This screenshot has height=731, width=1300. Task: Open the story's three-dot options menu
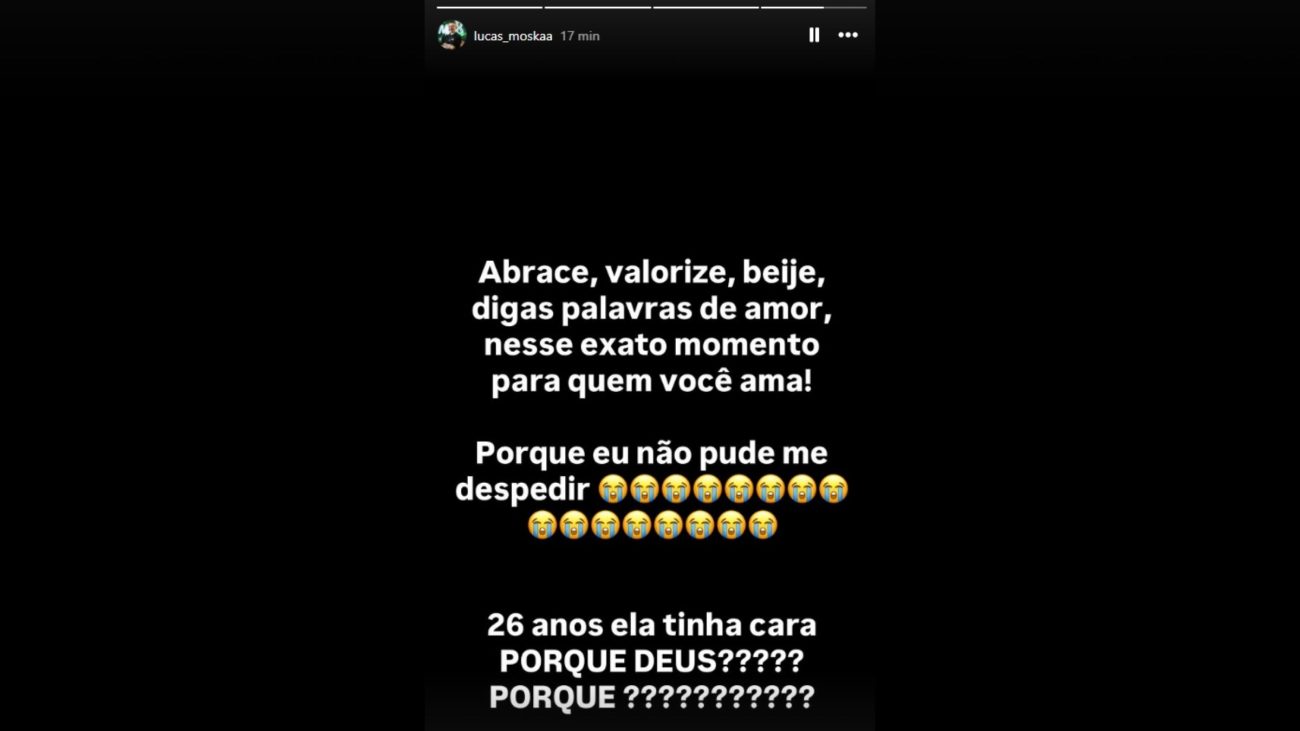[848, 35]
